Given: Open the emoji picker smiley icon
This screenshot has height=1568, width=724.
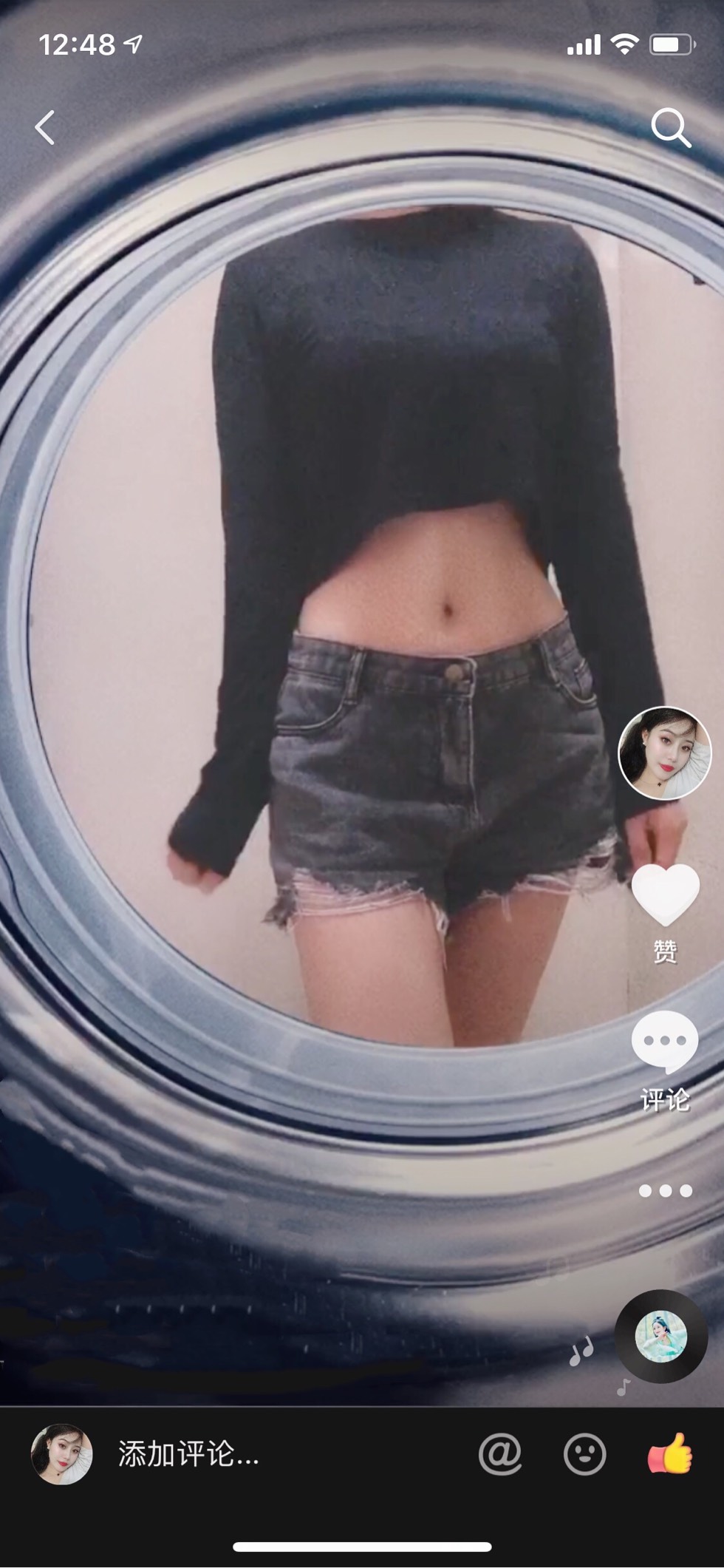Looking at the screenshot, I should click(584, 1455).
